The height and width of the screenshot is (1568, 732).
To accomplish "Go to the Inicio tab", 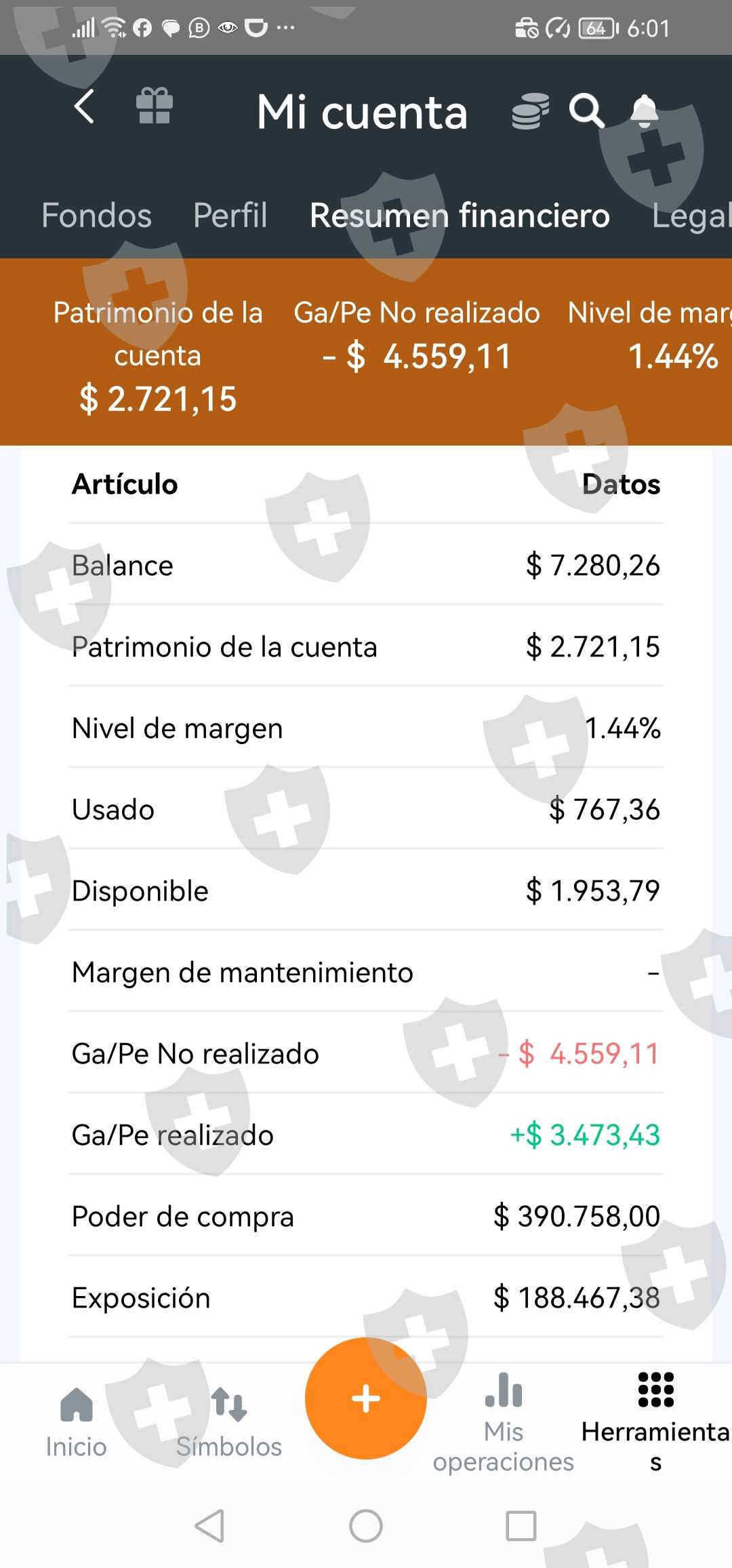I will (76, 1422).
